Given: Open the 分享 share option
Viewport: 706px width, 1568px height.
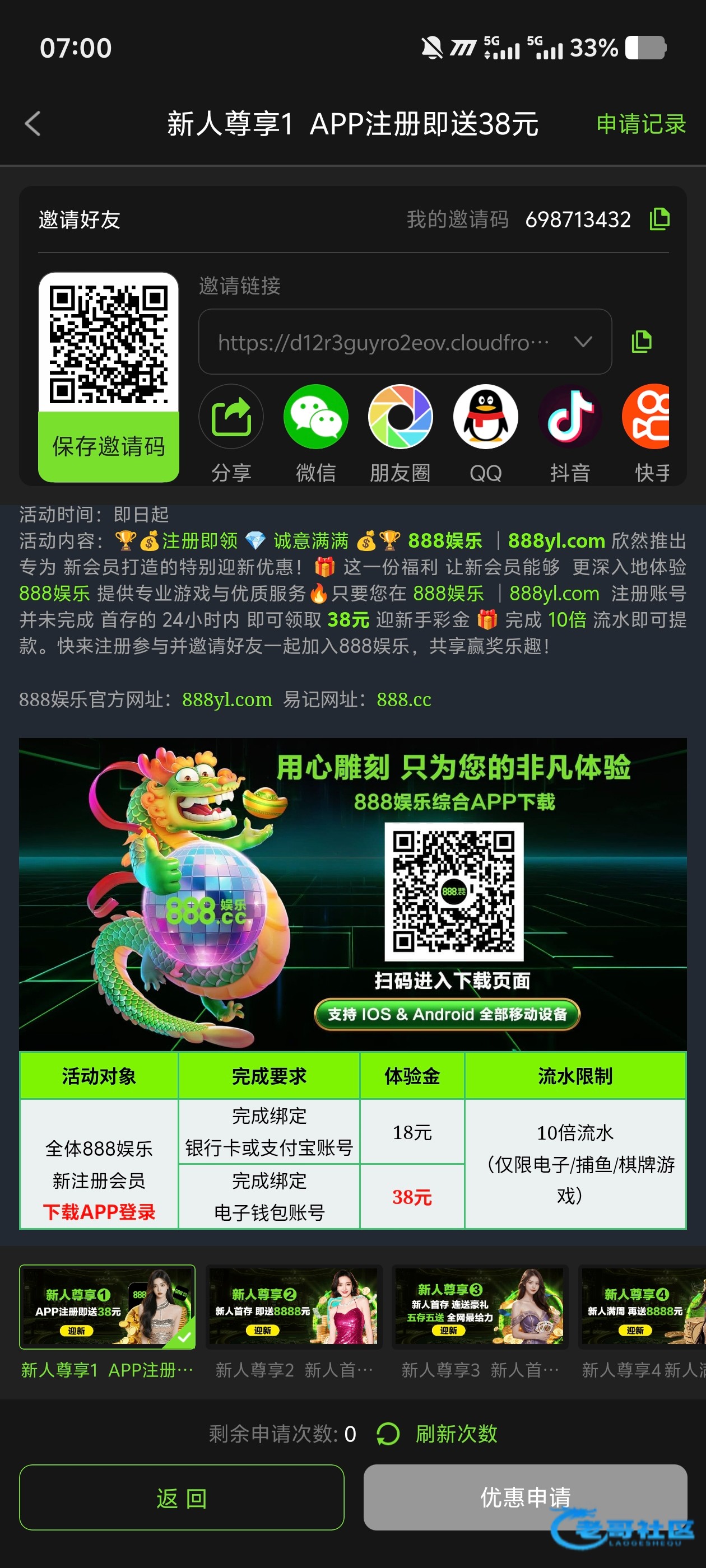Looking at the screenshot, I should coord(231,417).
